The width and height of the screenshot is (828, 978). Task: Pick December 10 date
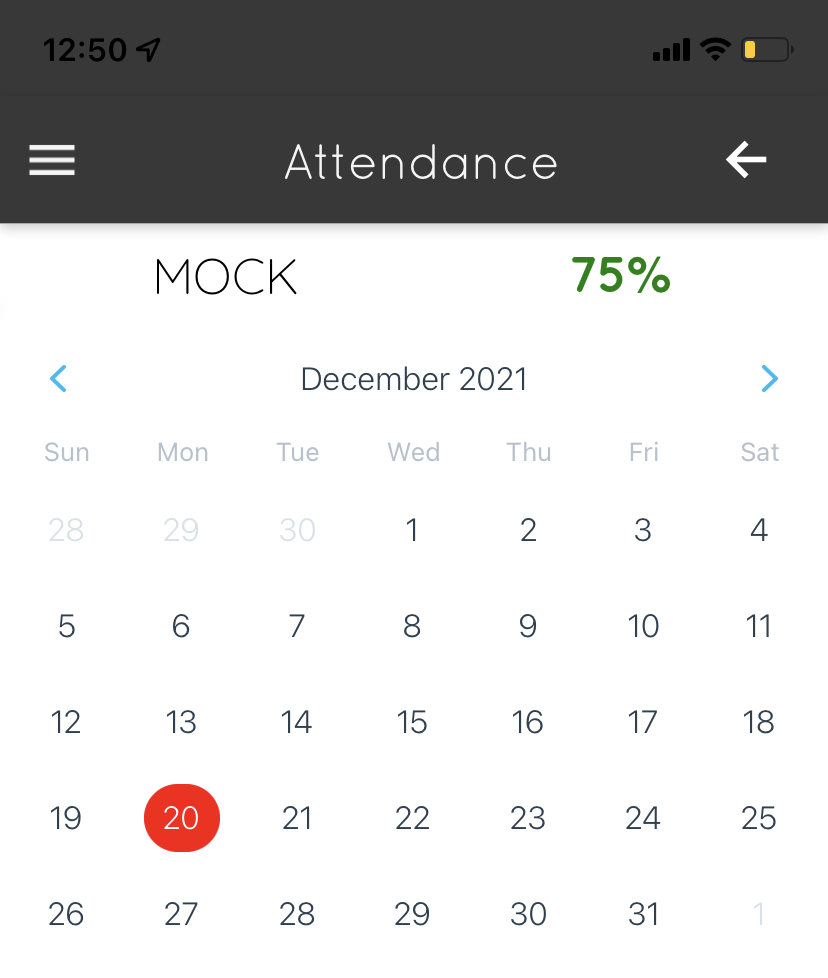coord(643,626)
